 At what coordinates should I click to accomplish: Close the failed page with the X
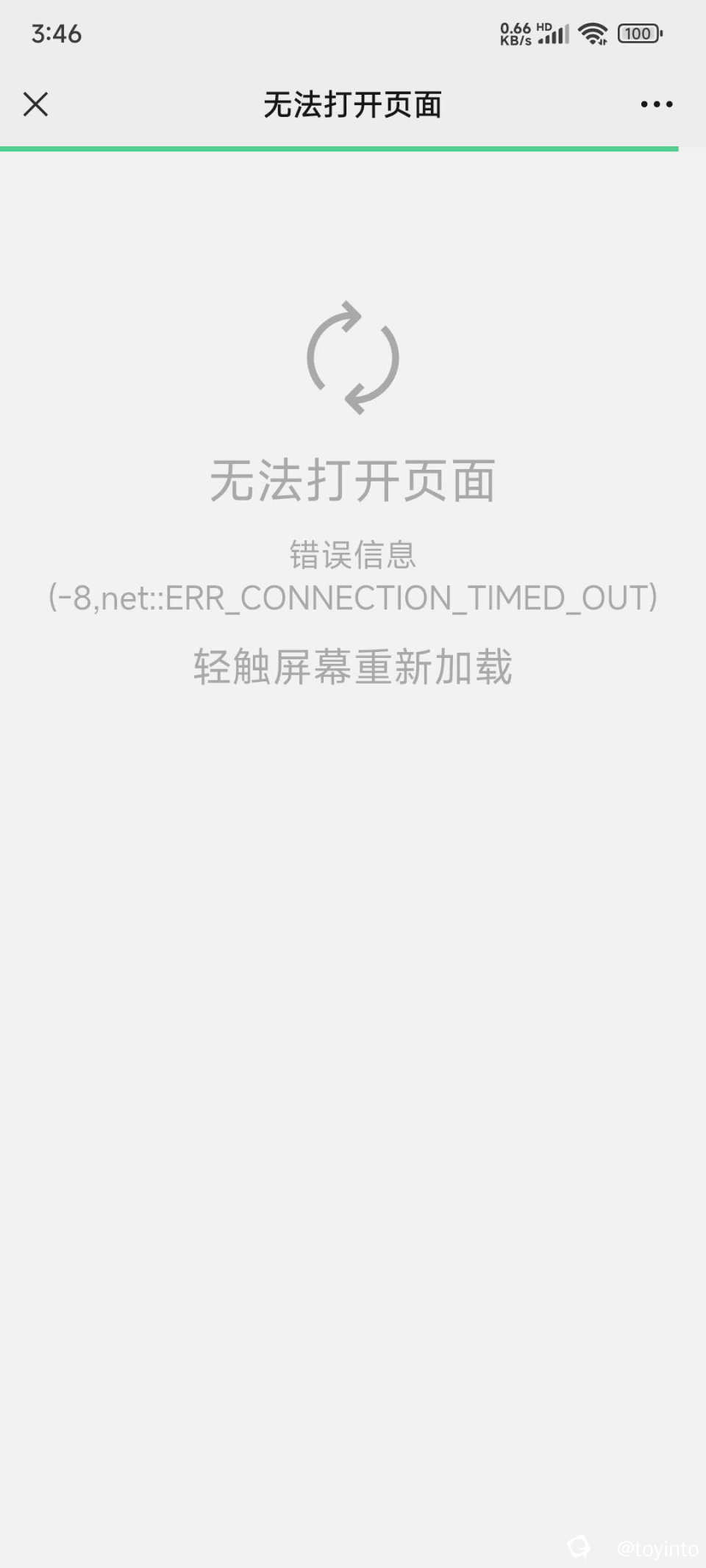tap(35, 104)
